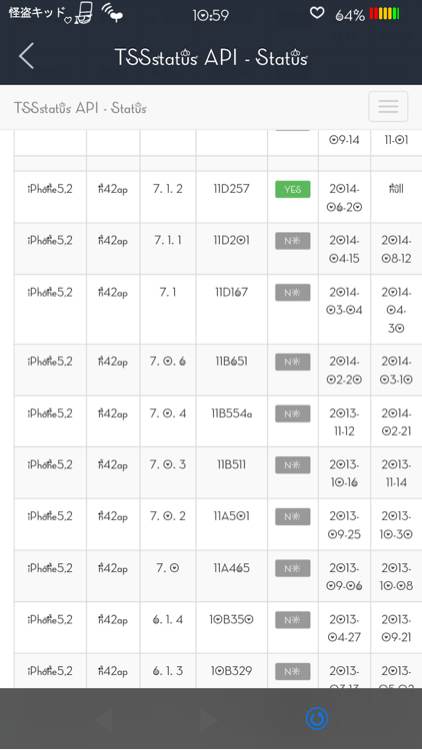This screenshot has width=422, height=750.
Task: Tap the TSSstatus API - Status page link
Action: pyautogui.click(x=80, y=108)
